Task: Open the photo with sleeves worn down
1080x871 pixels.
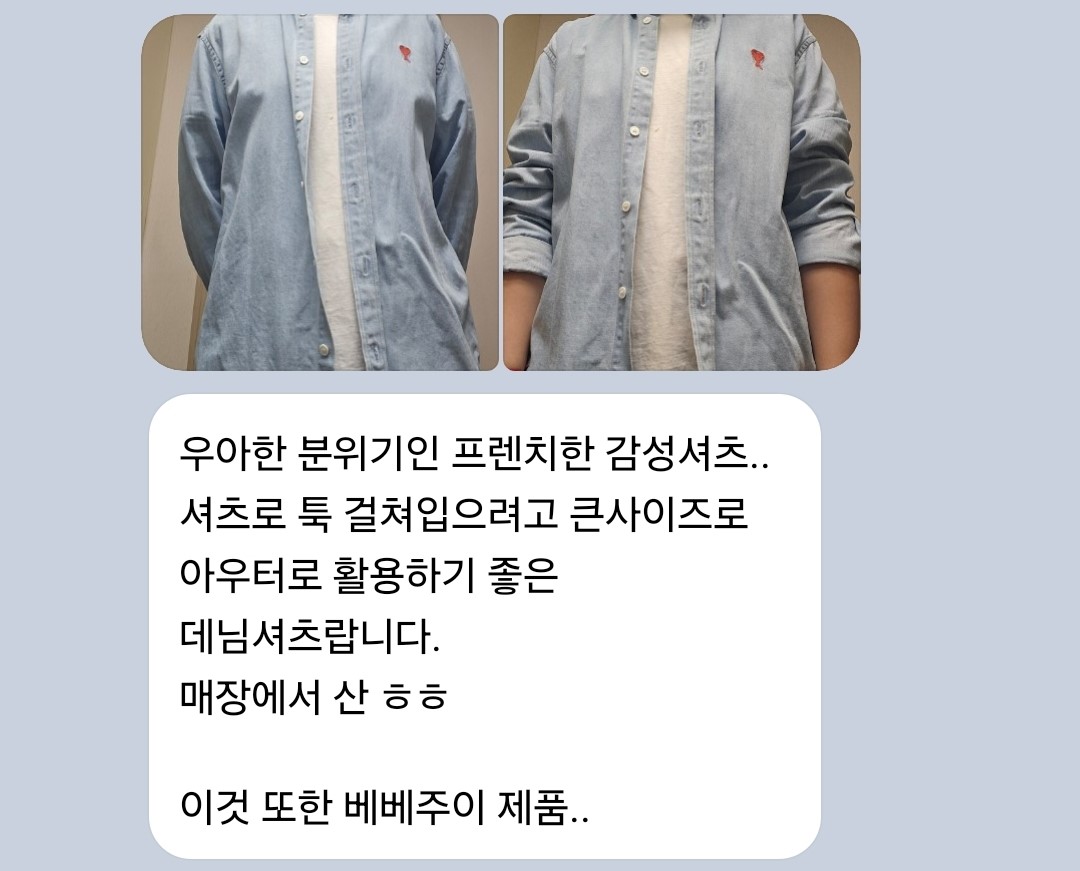Action: point(320,192)
